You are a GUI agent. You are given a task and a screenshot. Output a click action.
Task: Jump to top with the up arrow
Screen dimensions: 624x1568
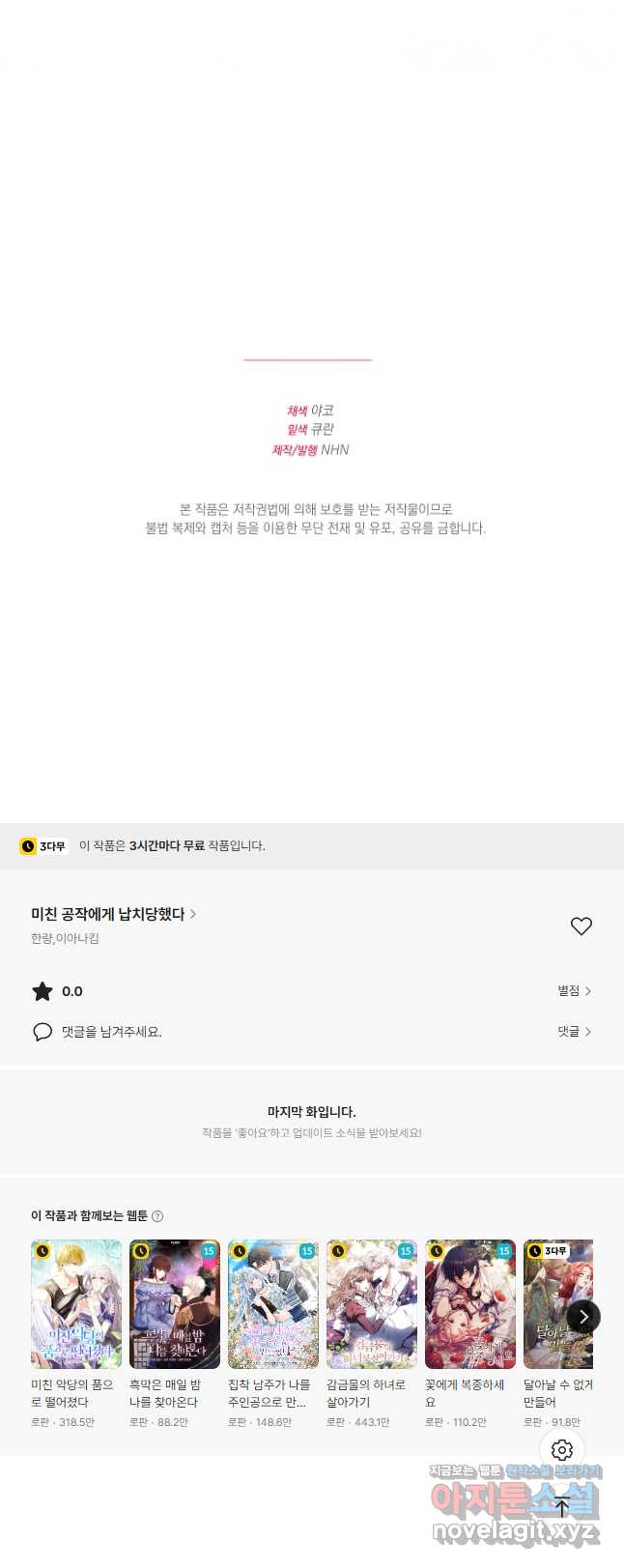[x=562, y=1507]
